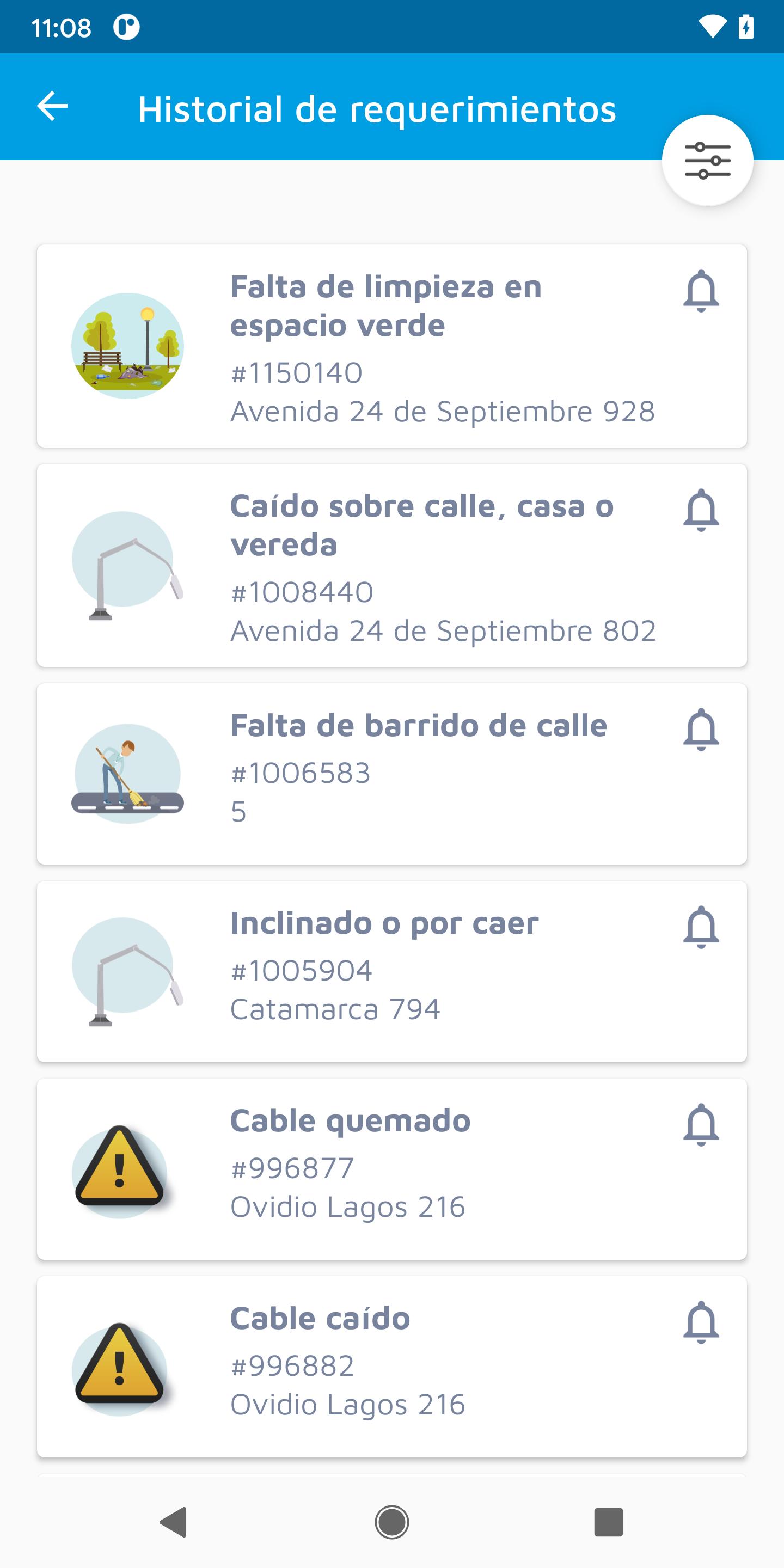Tap the bell on Cable caído request

(x=701, y=1322)
